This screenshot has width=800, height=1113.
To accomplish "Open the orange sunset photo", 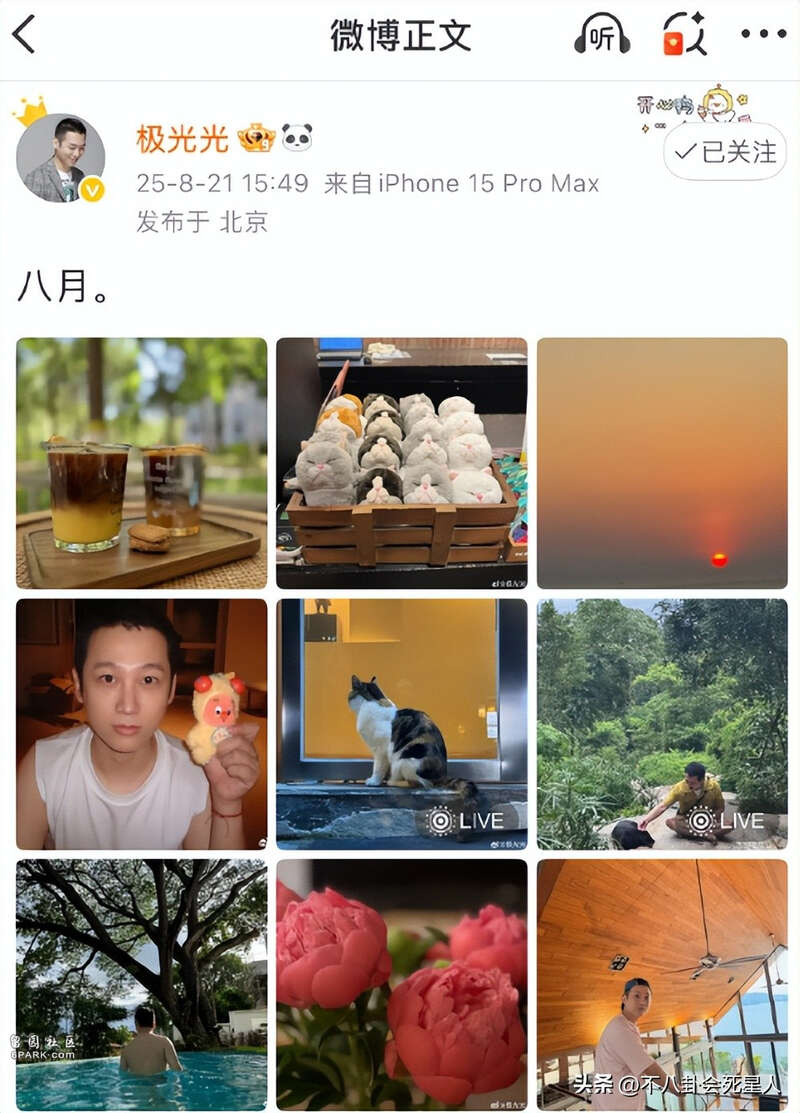I will (662, 463).
